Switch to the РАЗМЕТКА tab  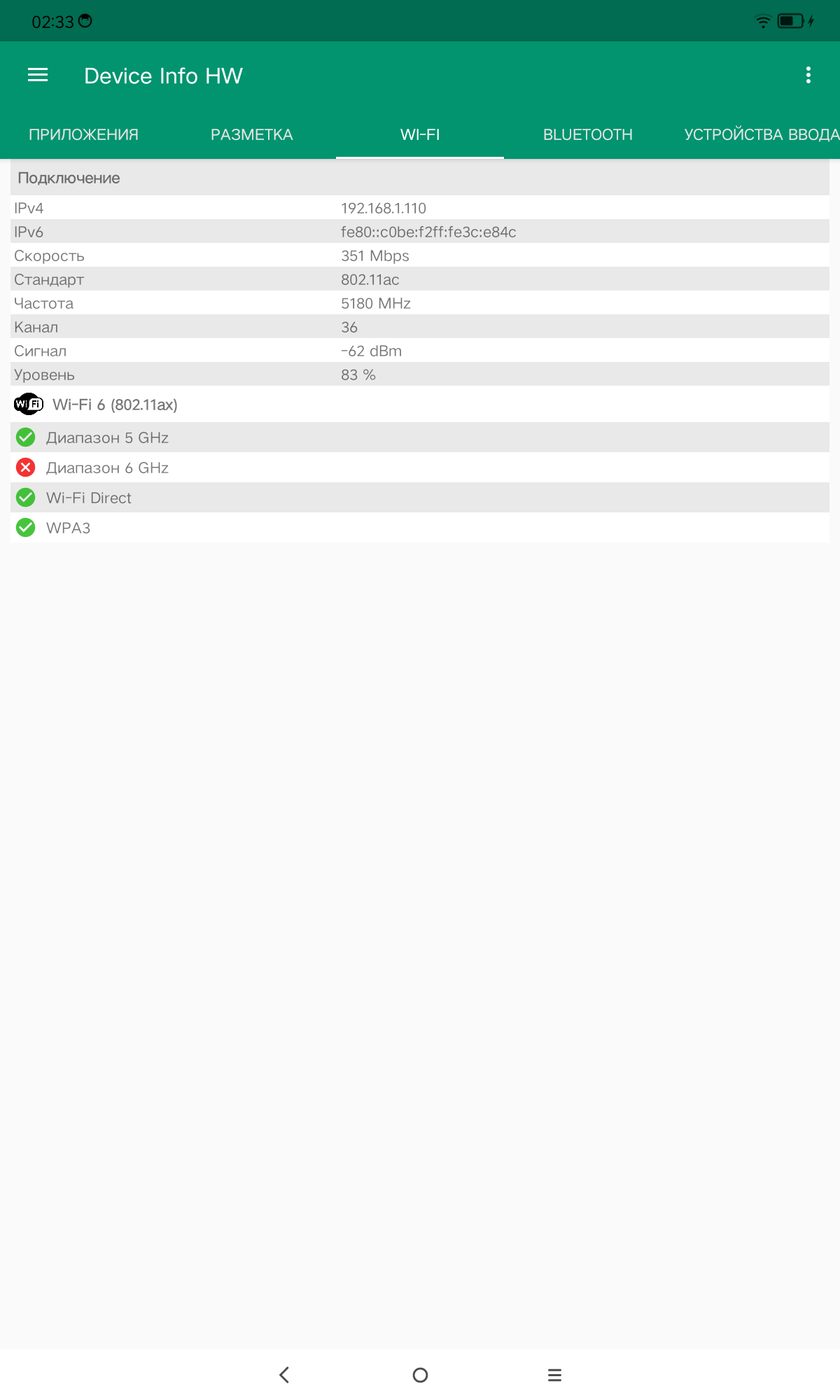[252, 134]
